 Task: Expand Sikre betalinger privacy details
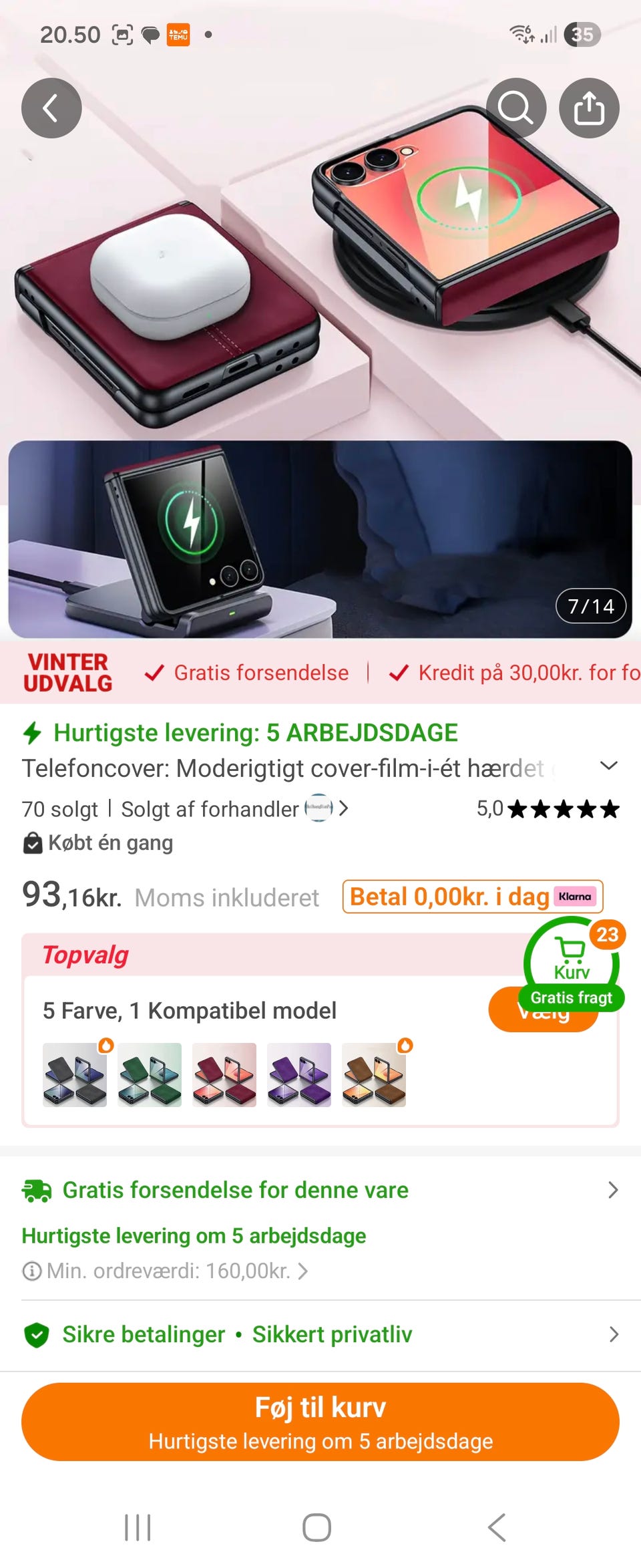[614, 1334]
